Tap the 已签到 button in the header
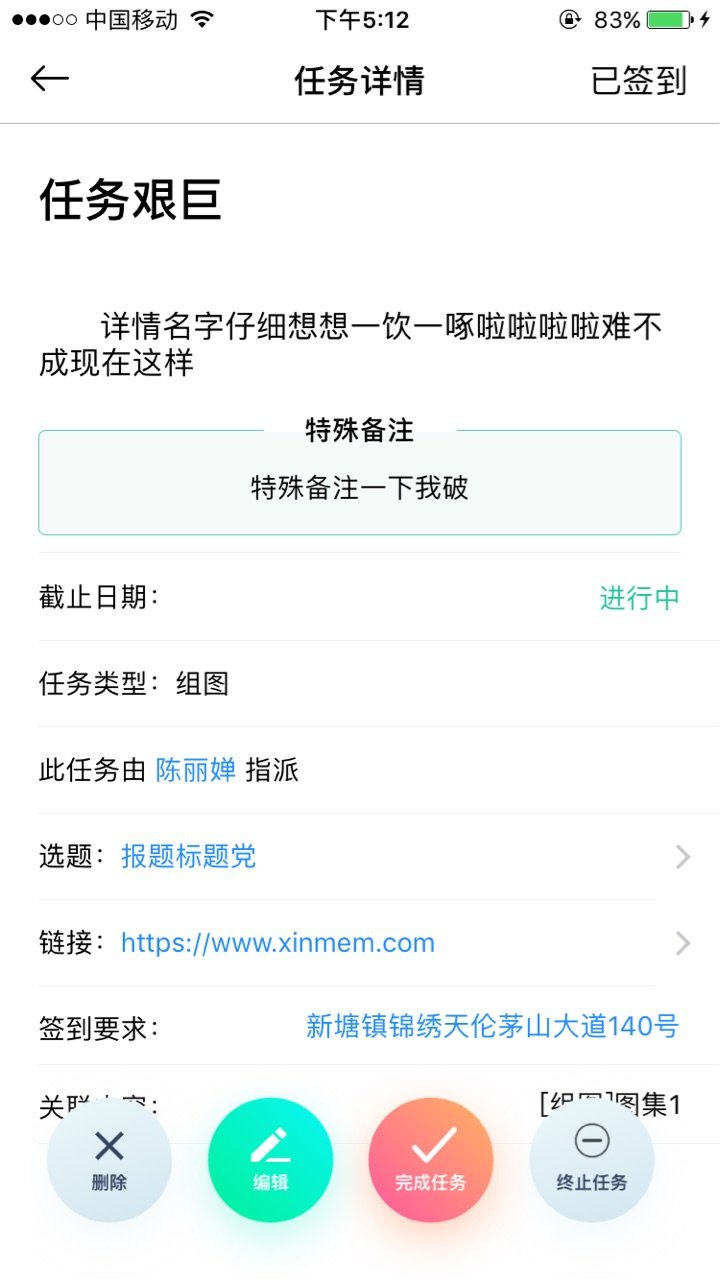Screen dimensions: 720x1280 (x=639, y=80)
